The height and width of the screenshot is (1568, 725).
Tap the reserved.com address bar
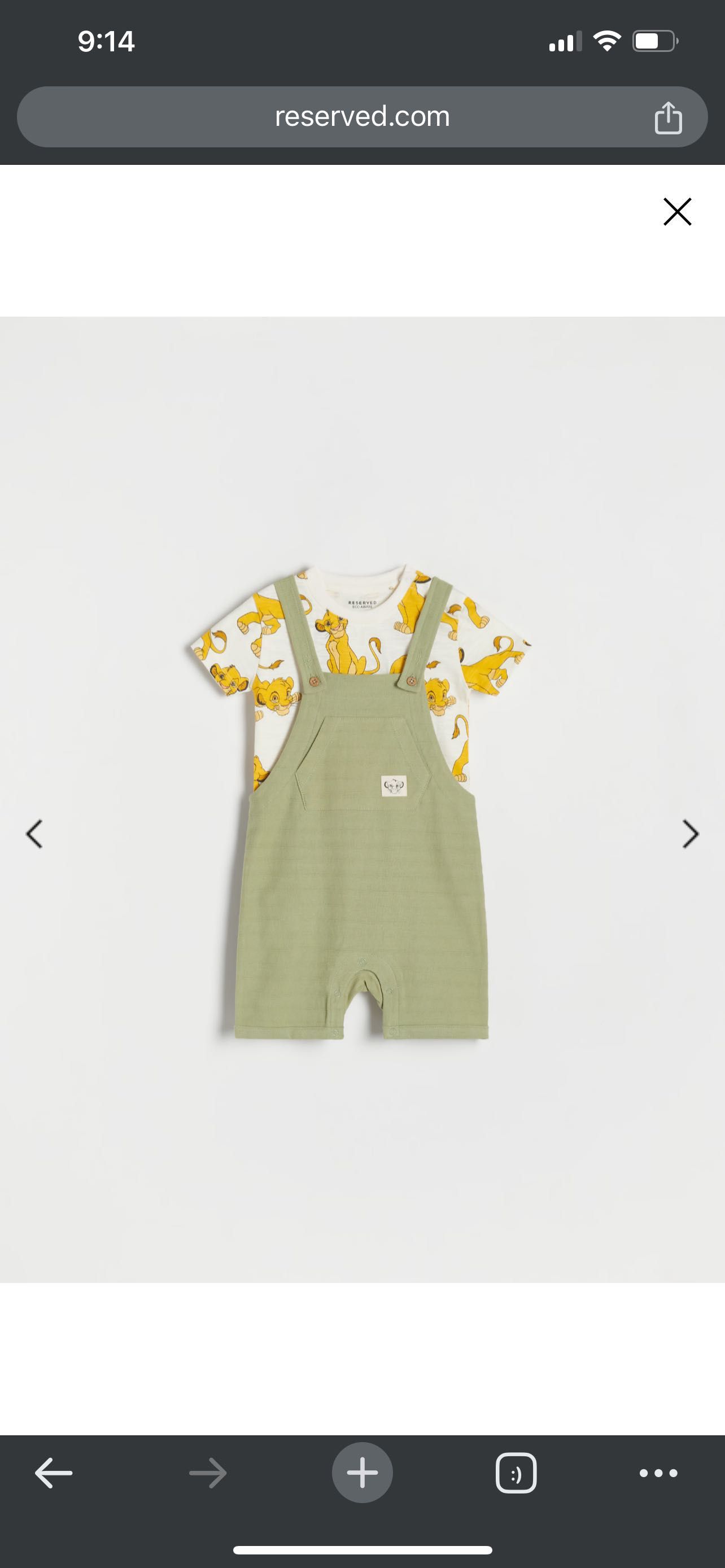pyautogui.click(x=362, y=117)
